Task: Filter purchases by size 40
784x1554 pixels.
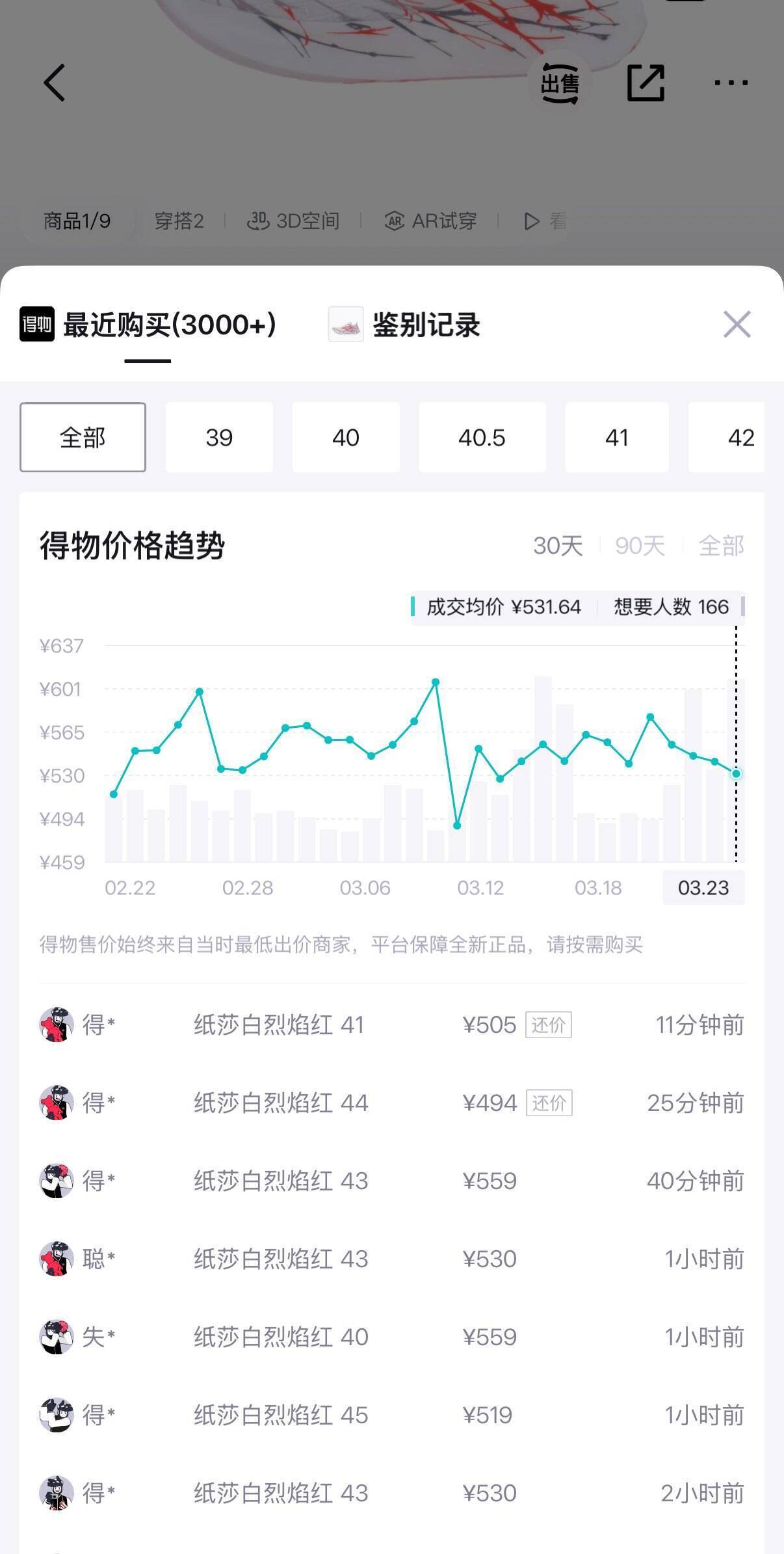Action: [x=346, y=437]
